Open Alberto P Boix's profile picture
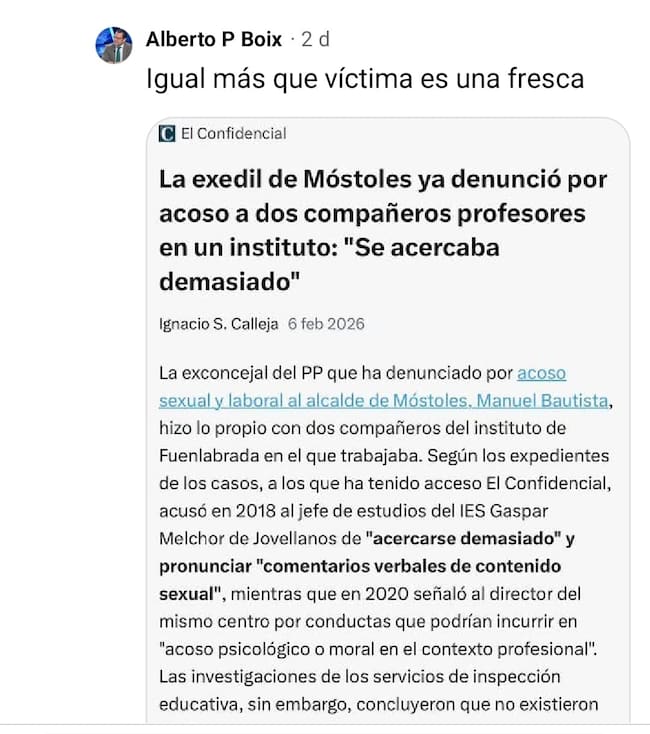The height and width of the screenshot is (734, 650). 114,45
